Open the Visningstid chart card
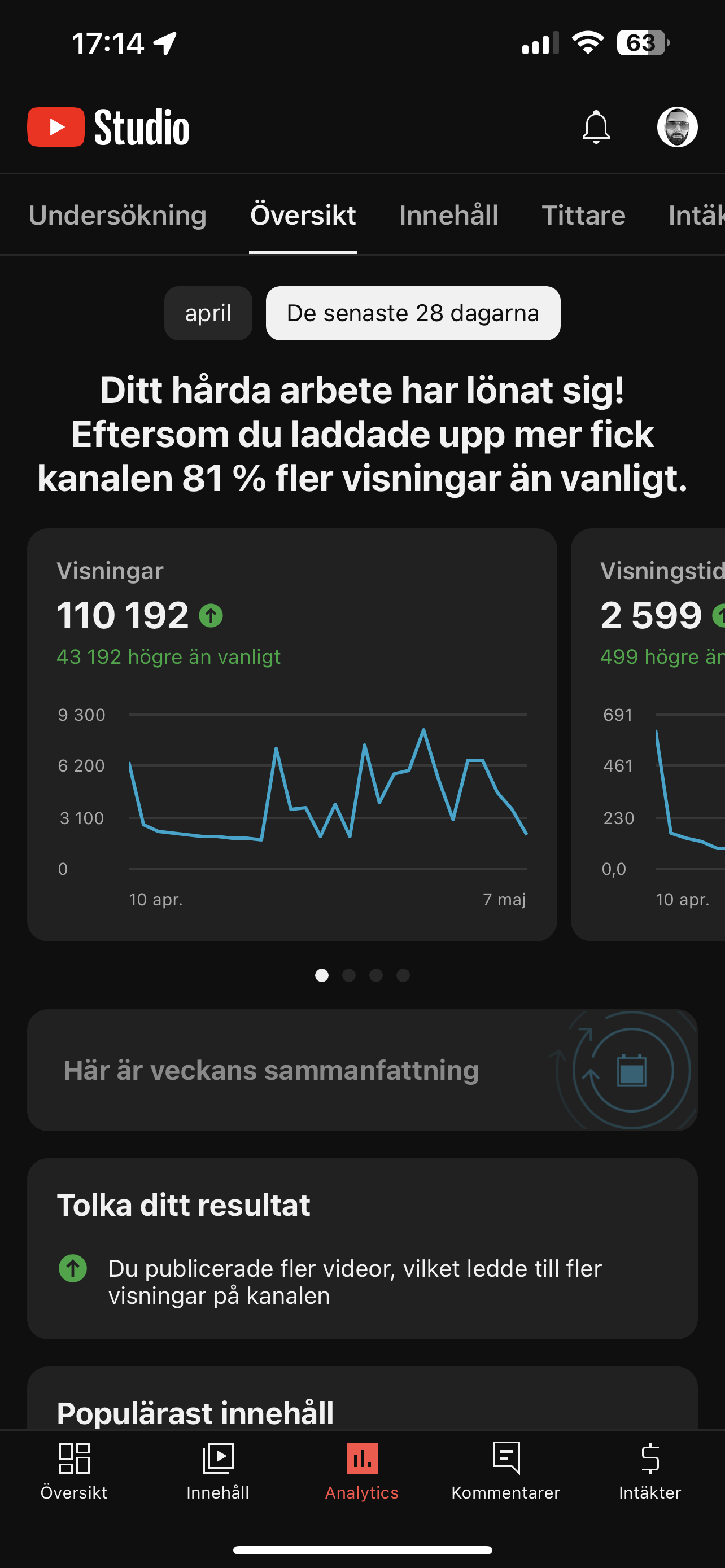 click(x=648, y=735)
